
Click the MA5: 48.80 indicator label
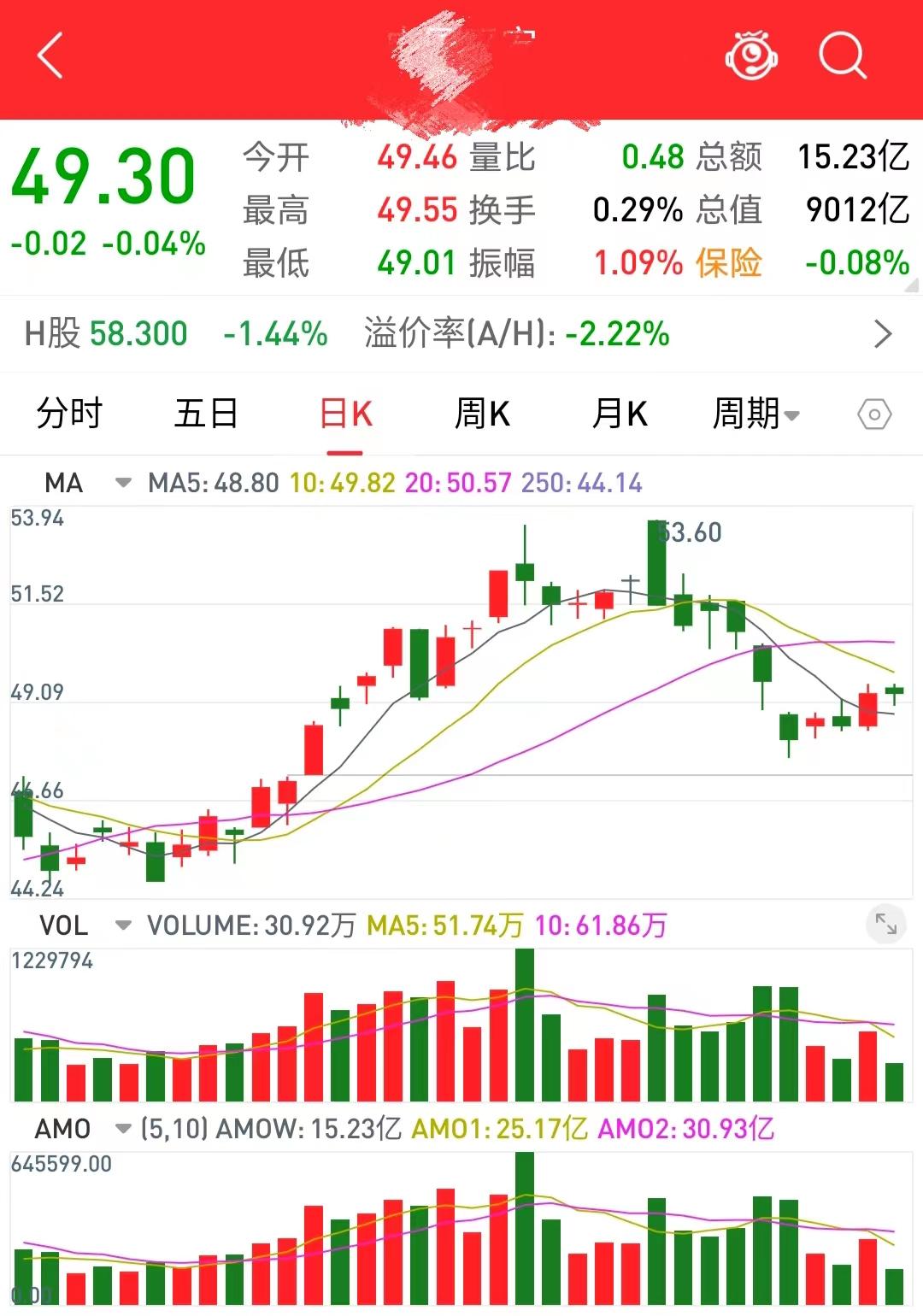click(x=211, y=483)
